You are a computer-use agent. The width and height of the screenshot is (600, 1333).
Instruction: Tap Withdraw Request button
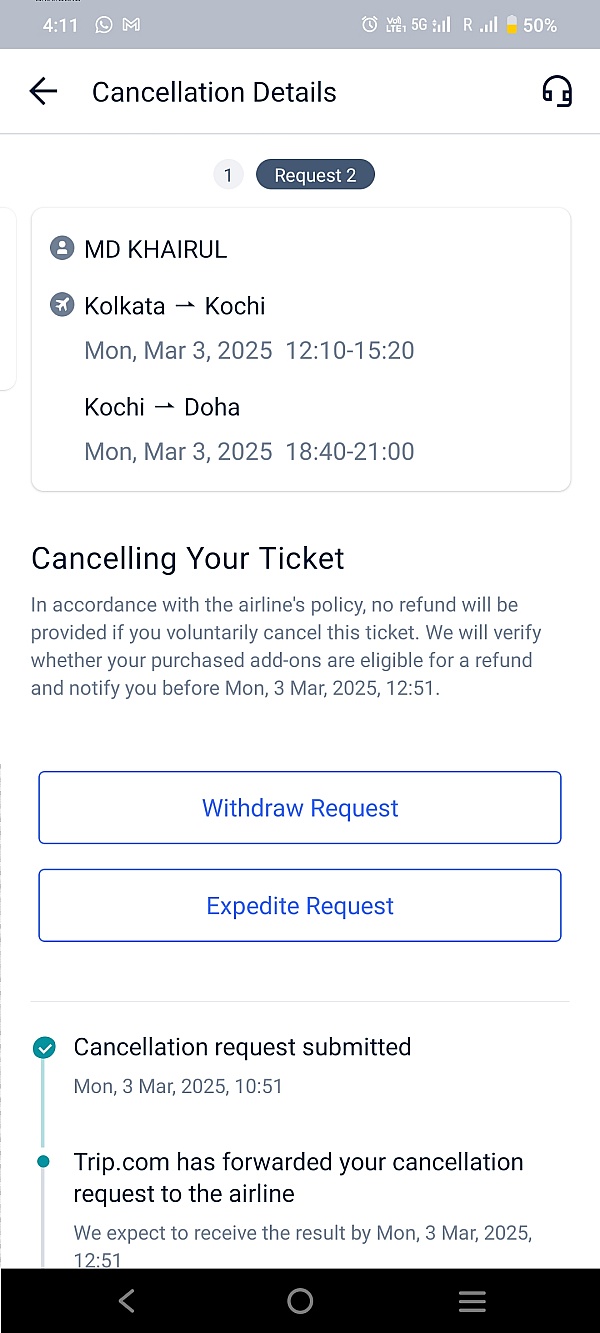(300, 808)
